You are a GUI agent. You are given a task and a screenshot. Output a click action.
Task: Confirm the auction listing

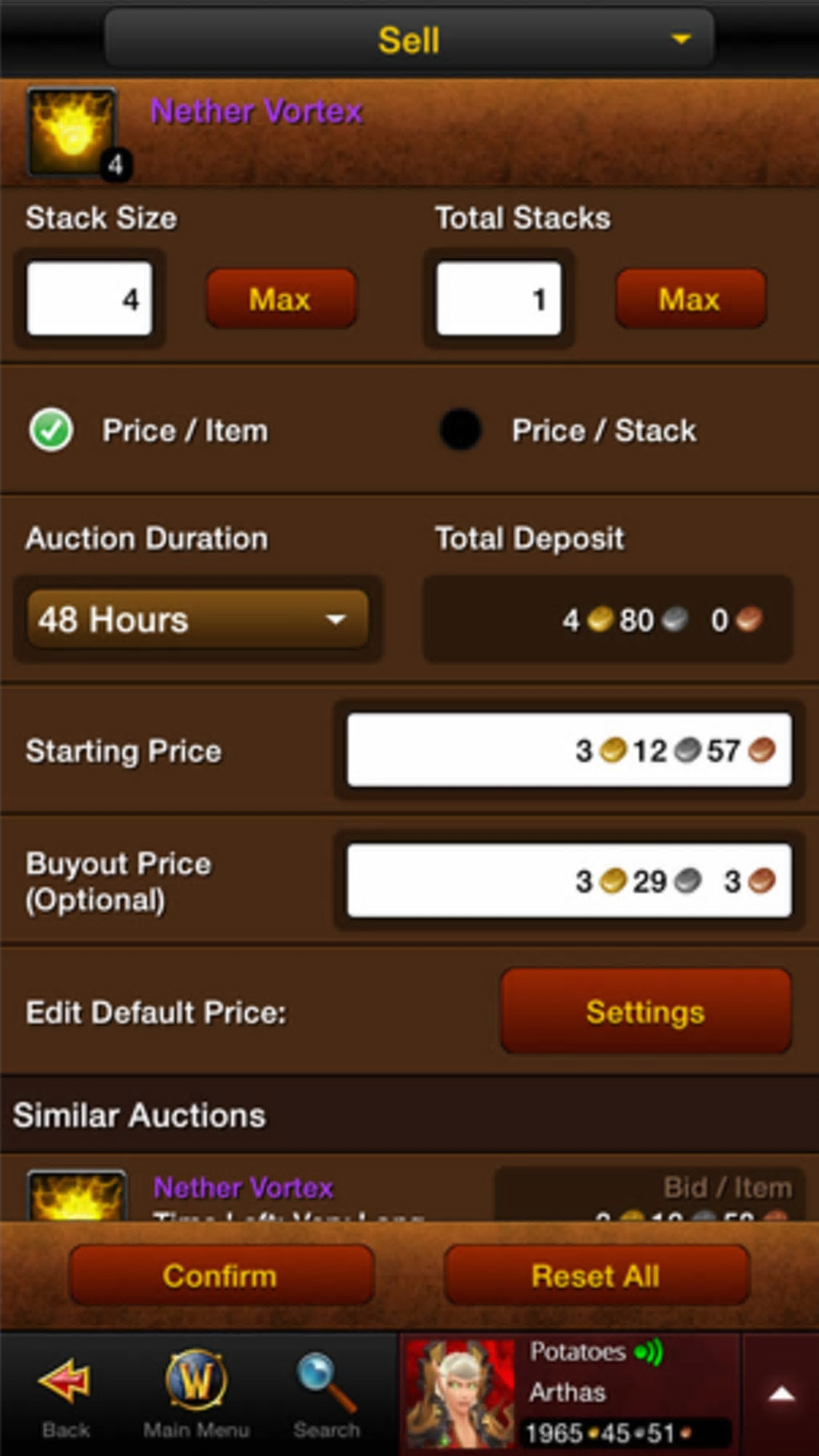click(x=221, y=1275)
